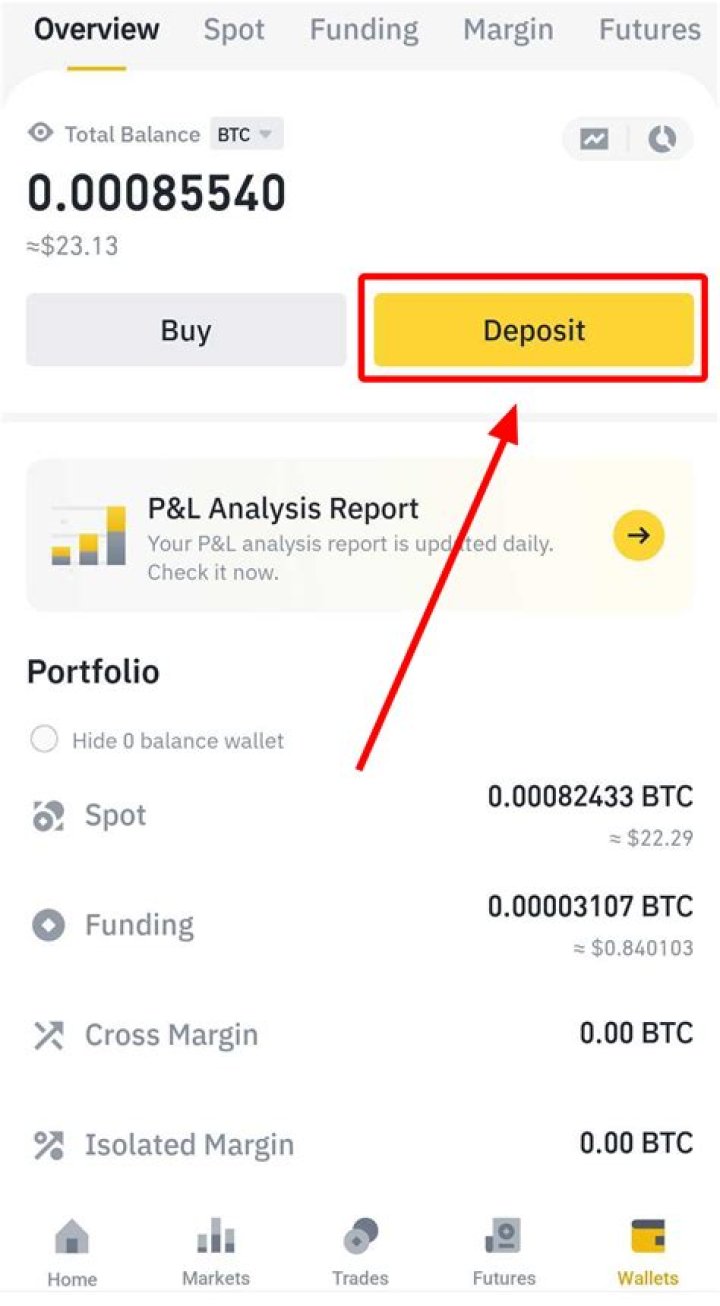Open the P&L Analysis Report arrow

[x=638, y=535]
